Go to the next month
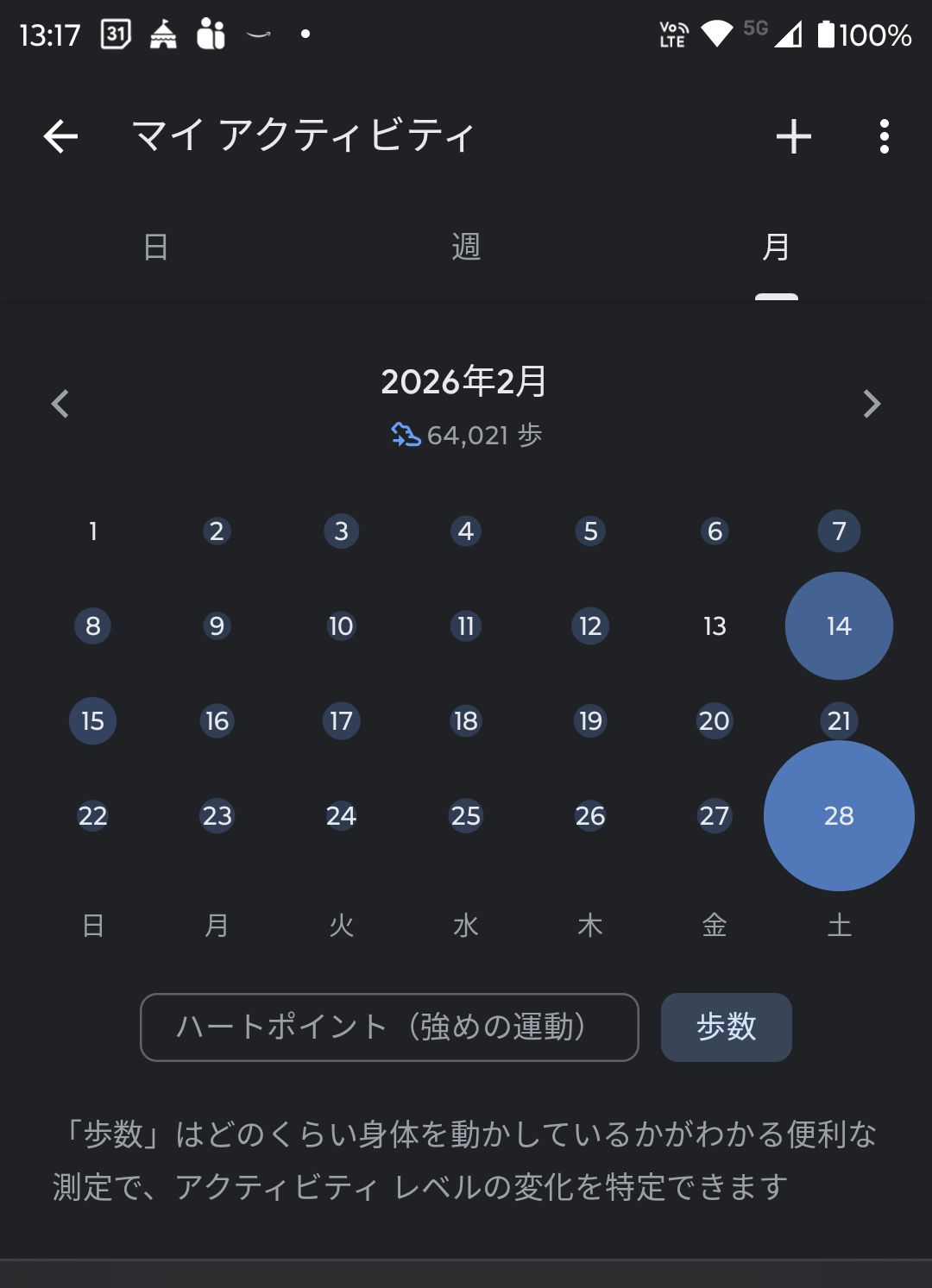 pyautogui.click(x=872, y=404)
